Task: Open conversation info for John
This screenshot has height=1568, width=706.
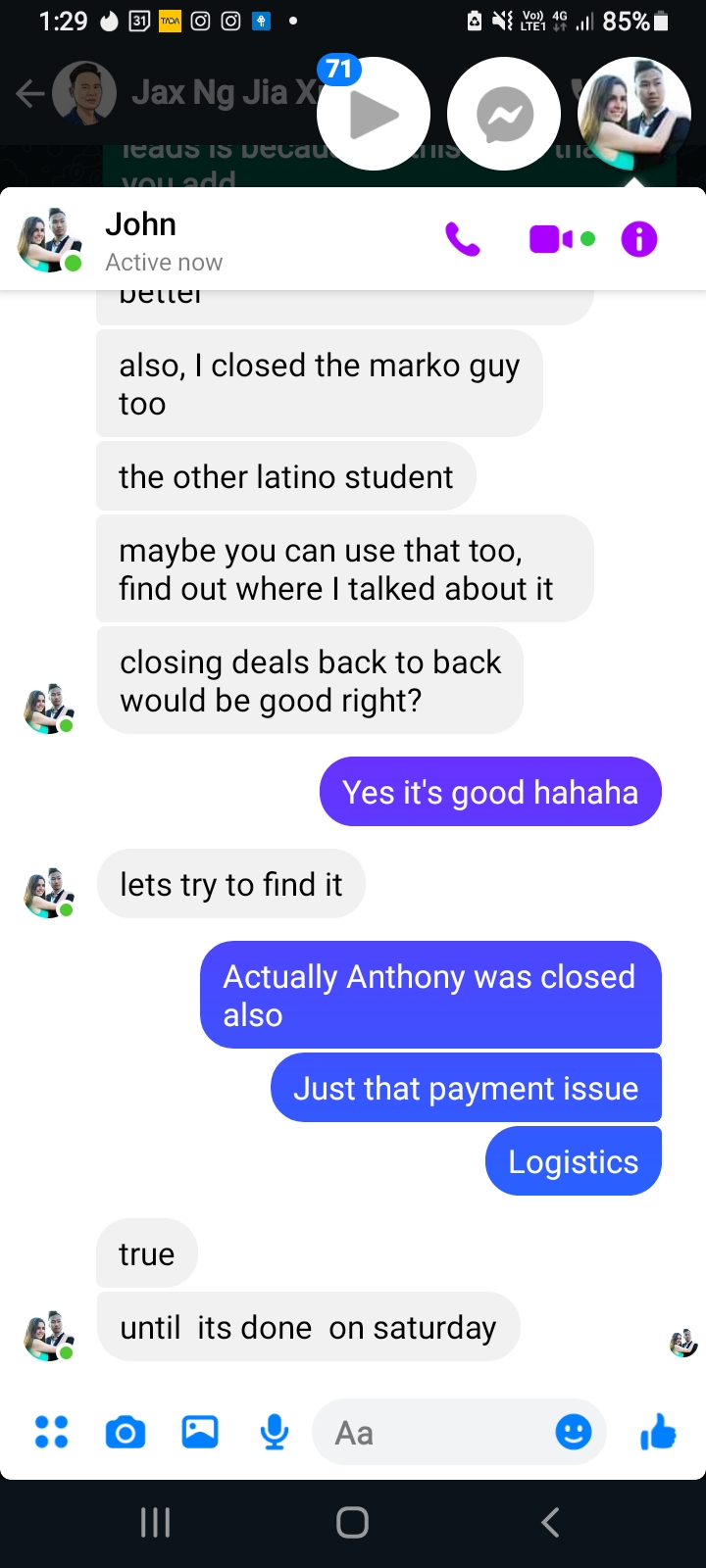Action: click(x=638, y=239)
